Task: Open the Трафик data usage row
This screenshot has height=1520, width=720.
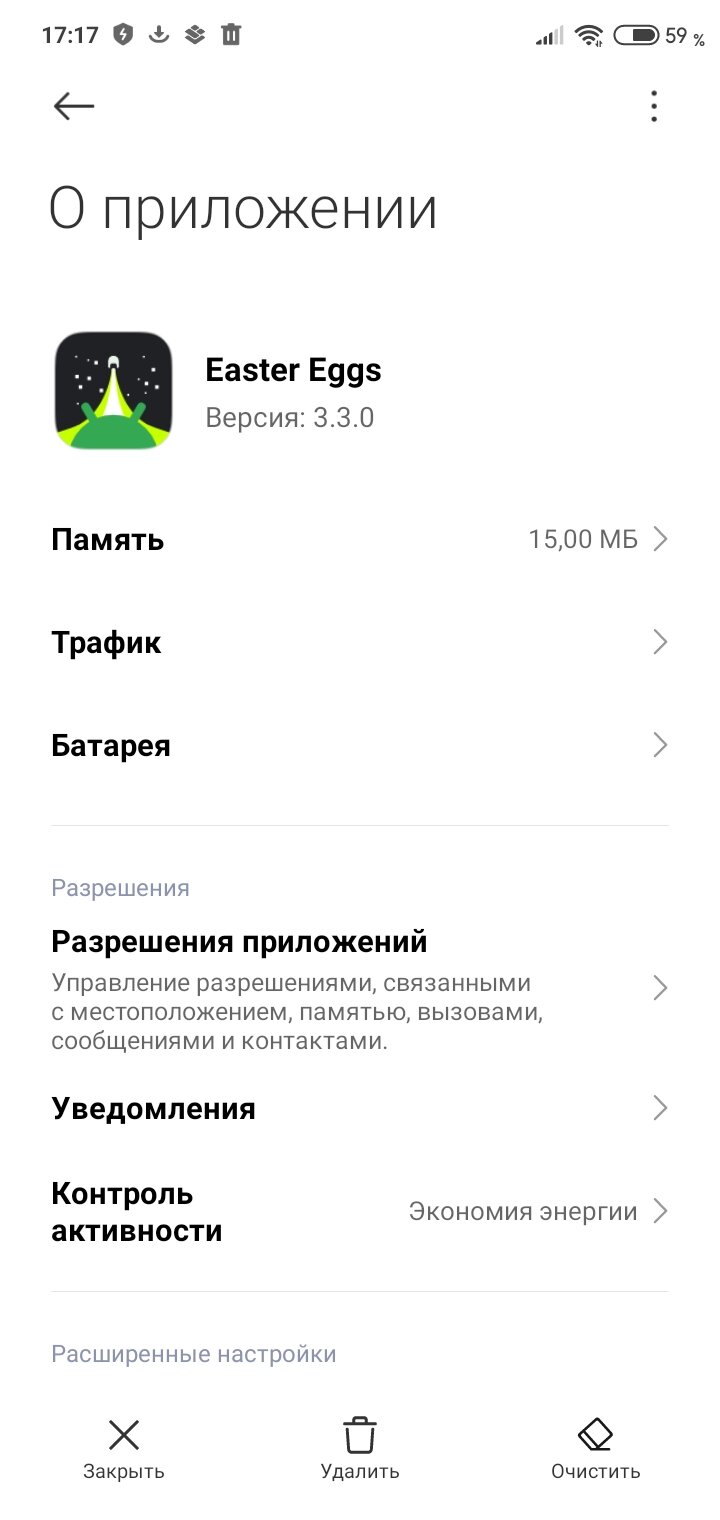Action: [x=360, y=642]
